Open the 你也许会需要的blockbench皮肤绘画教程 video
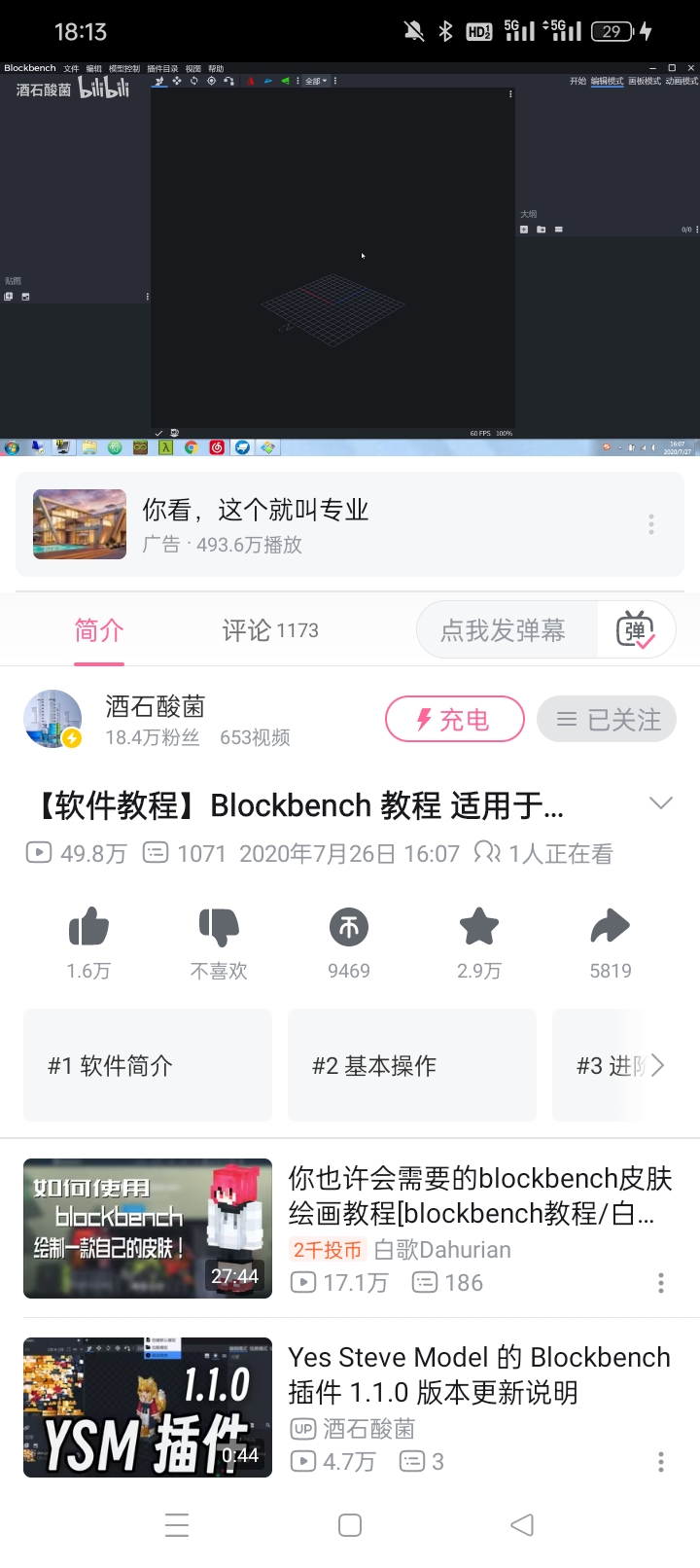 click(476, 1196)
